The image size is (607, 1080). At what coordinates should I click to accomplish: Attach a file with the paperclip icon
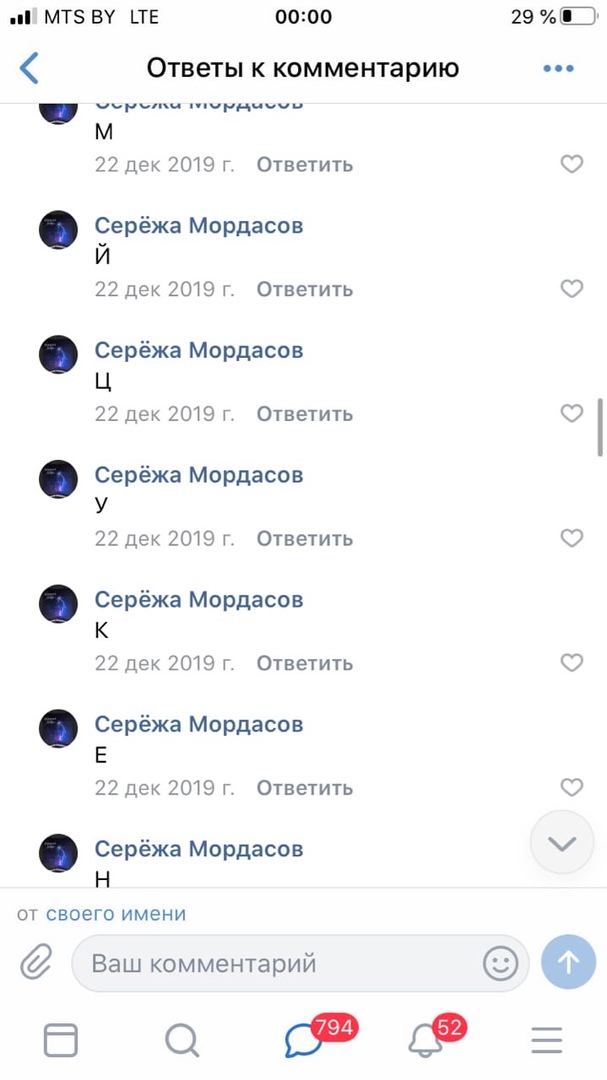pos(36,963)
